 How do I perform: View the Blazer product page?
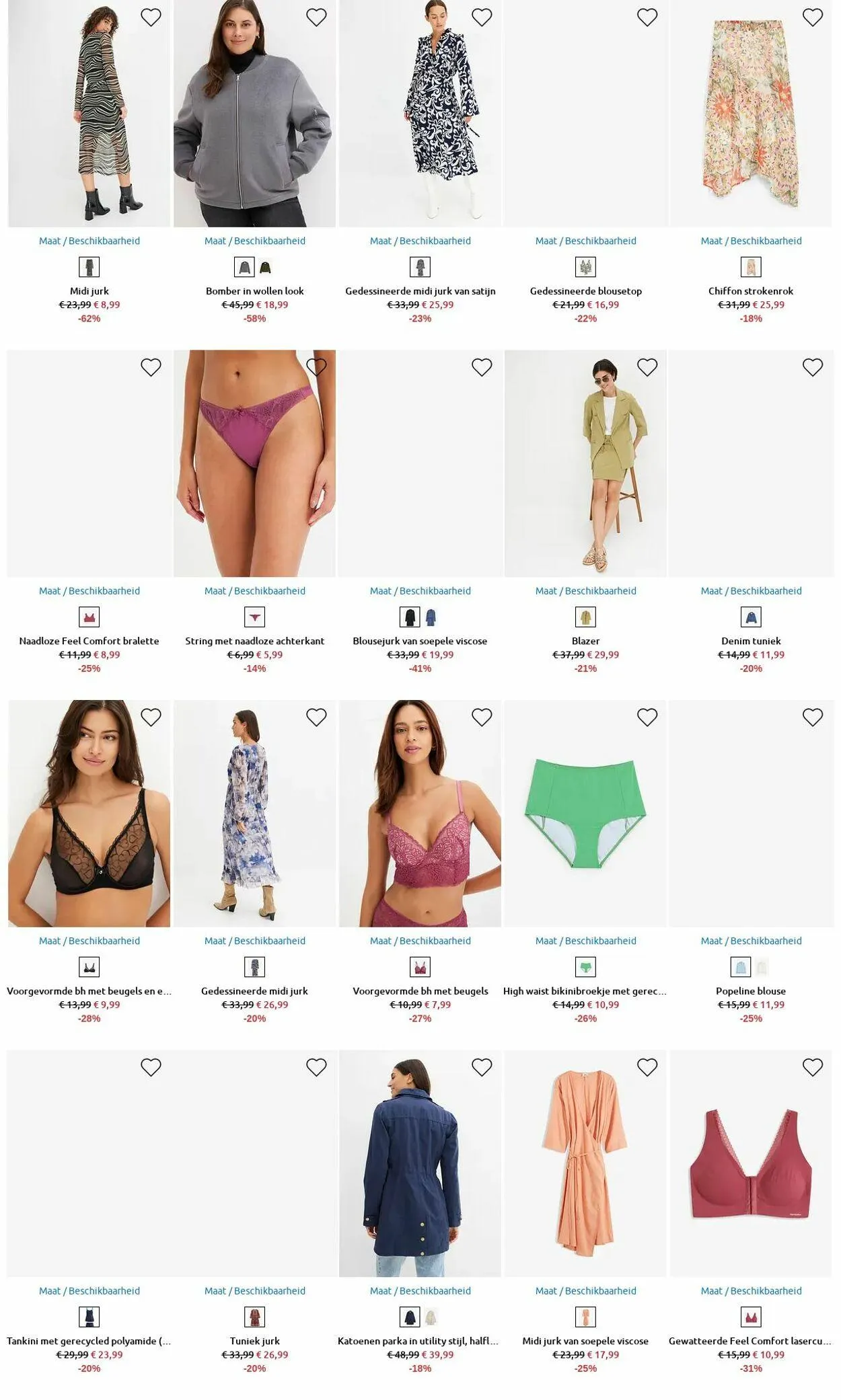[x=585, y=641]
